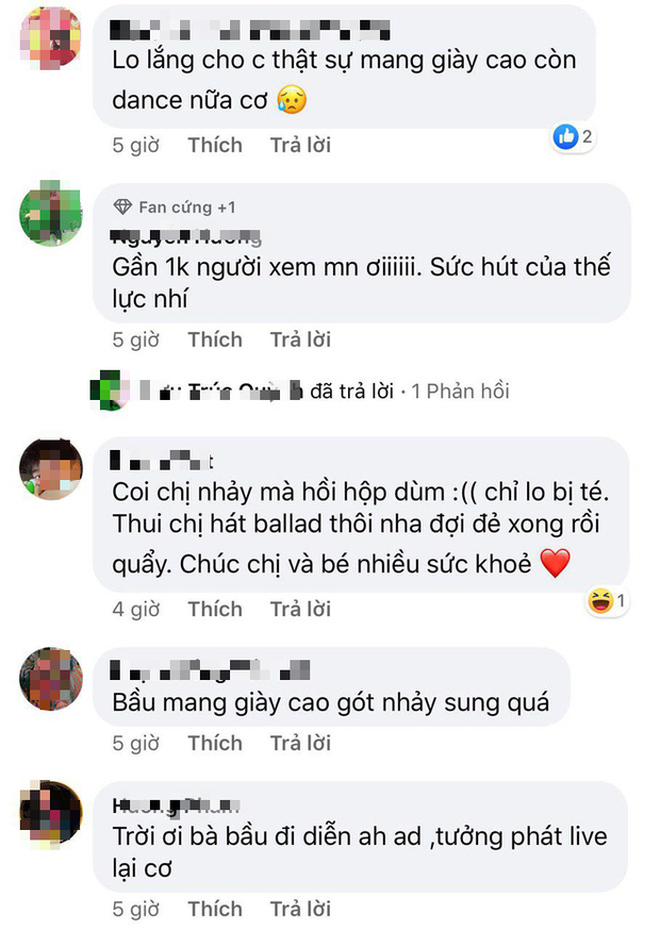Like the comment "Coi chị nhảy mà hồi hộp"

pyautogui.click(x=214, y=609)
